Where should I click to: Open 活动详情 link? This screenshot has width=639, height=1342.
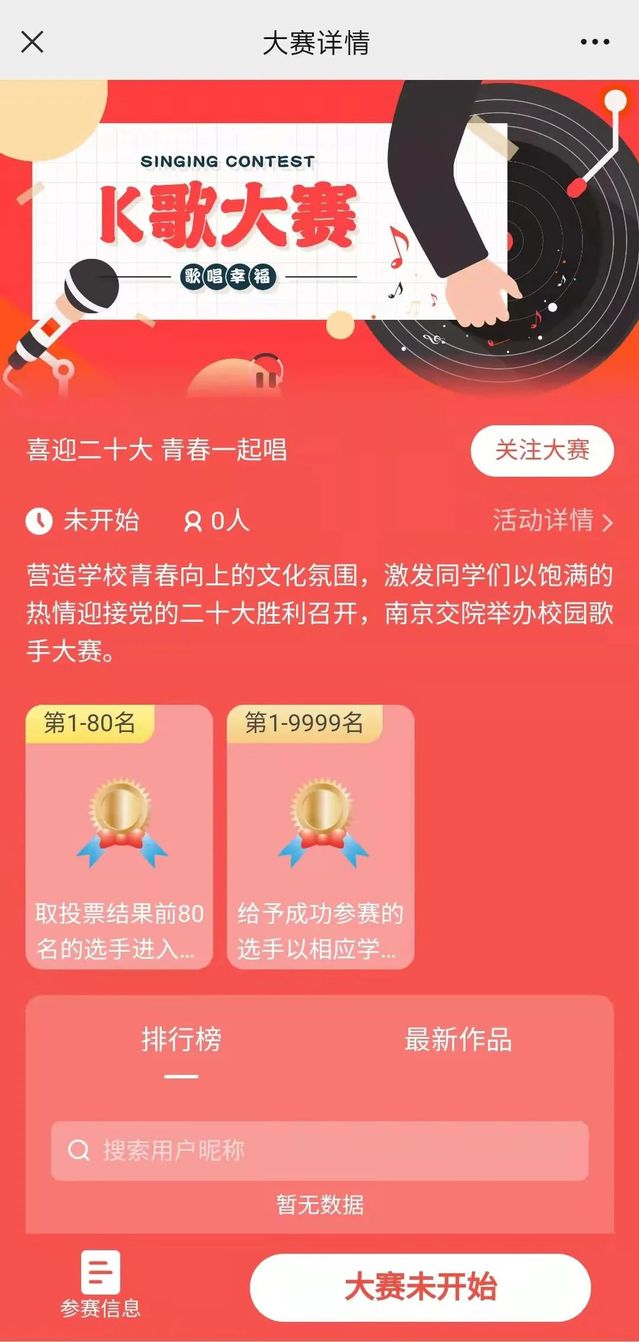(552, 520)
